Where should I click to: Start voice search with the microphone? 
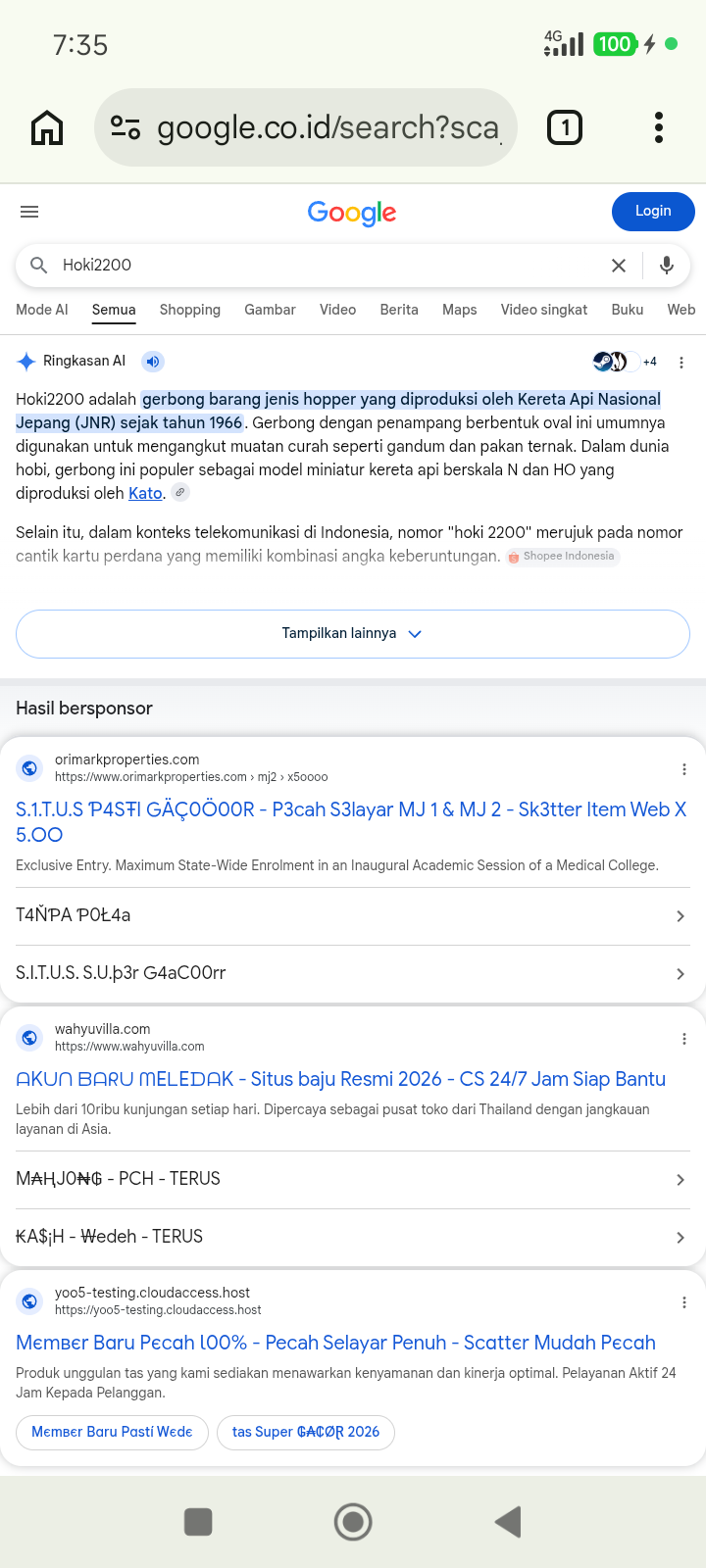(x=667, y=266)
